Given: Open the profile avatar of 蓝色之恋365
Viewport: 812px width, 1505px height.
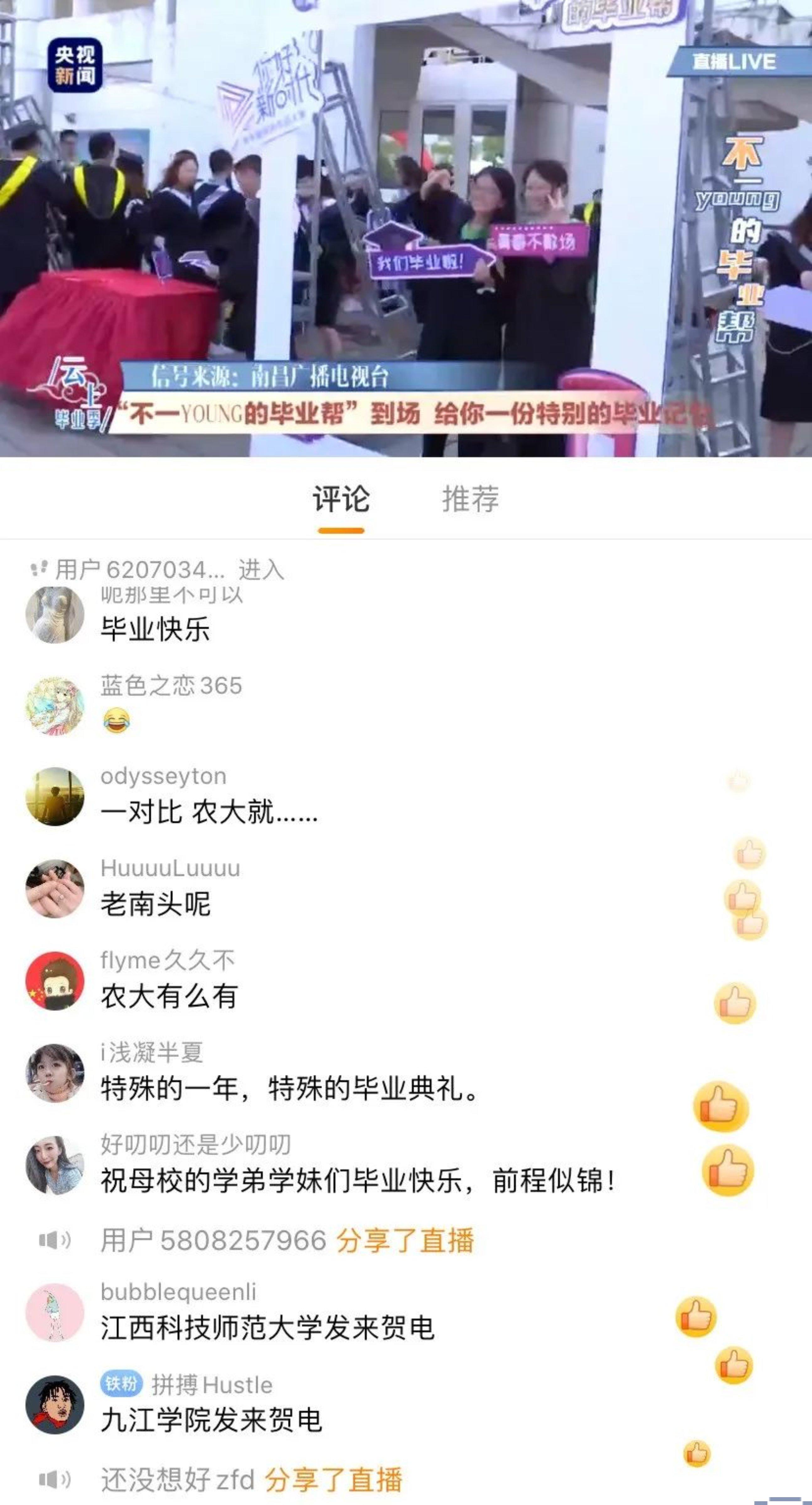Looking at the screenshot, I should click(55, 705).
